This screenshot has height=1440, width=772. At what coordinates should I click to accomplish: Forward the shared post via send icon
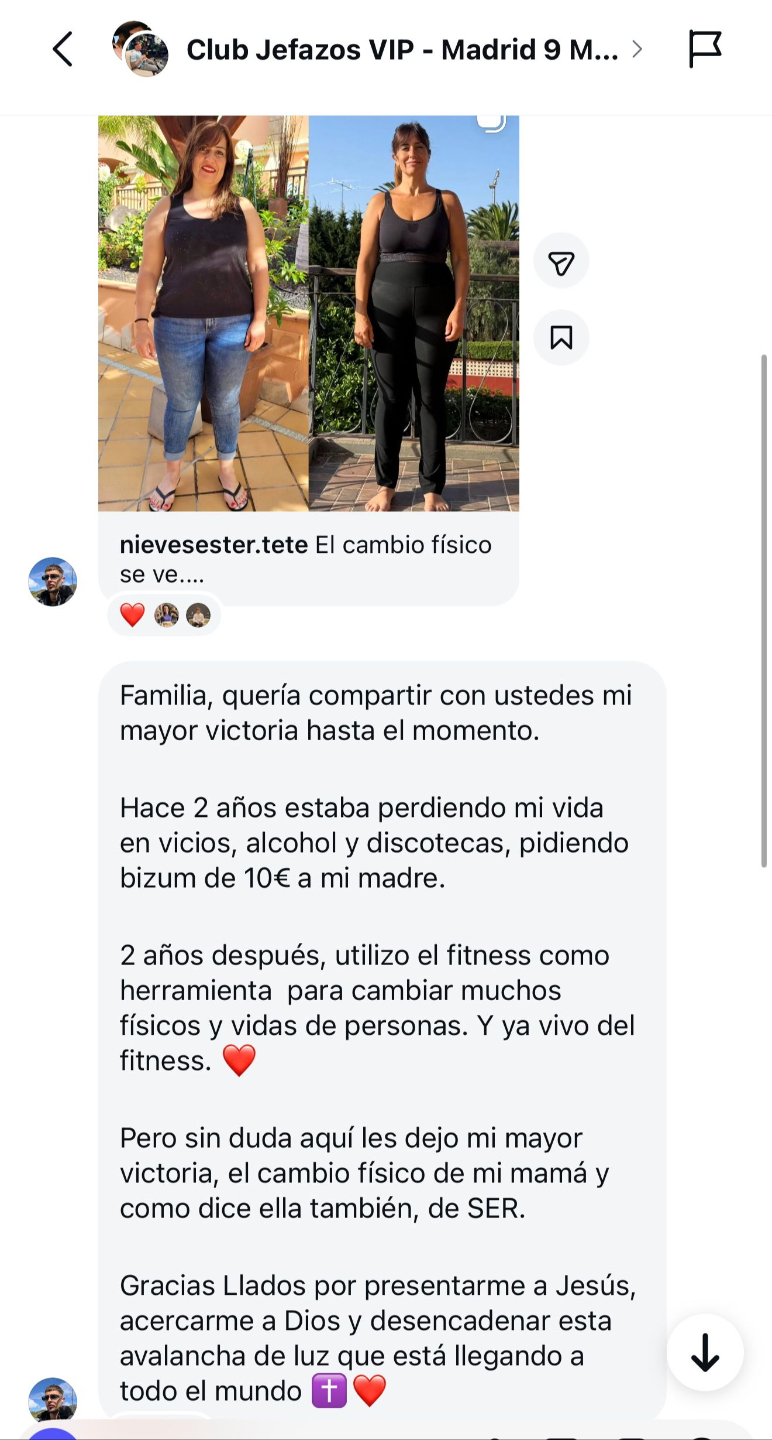coord(561,263)
